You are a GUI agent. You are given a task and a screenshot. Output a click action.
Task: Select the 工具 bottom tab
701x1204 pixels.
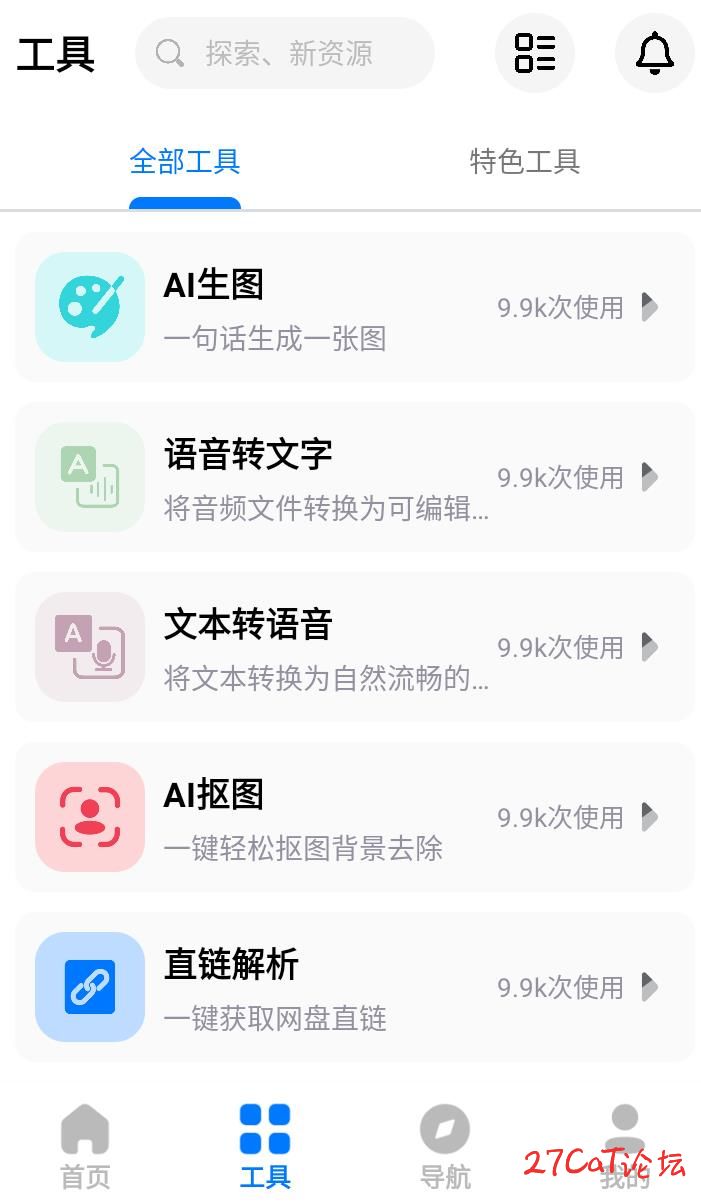(265, 1146)
